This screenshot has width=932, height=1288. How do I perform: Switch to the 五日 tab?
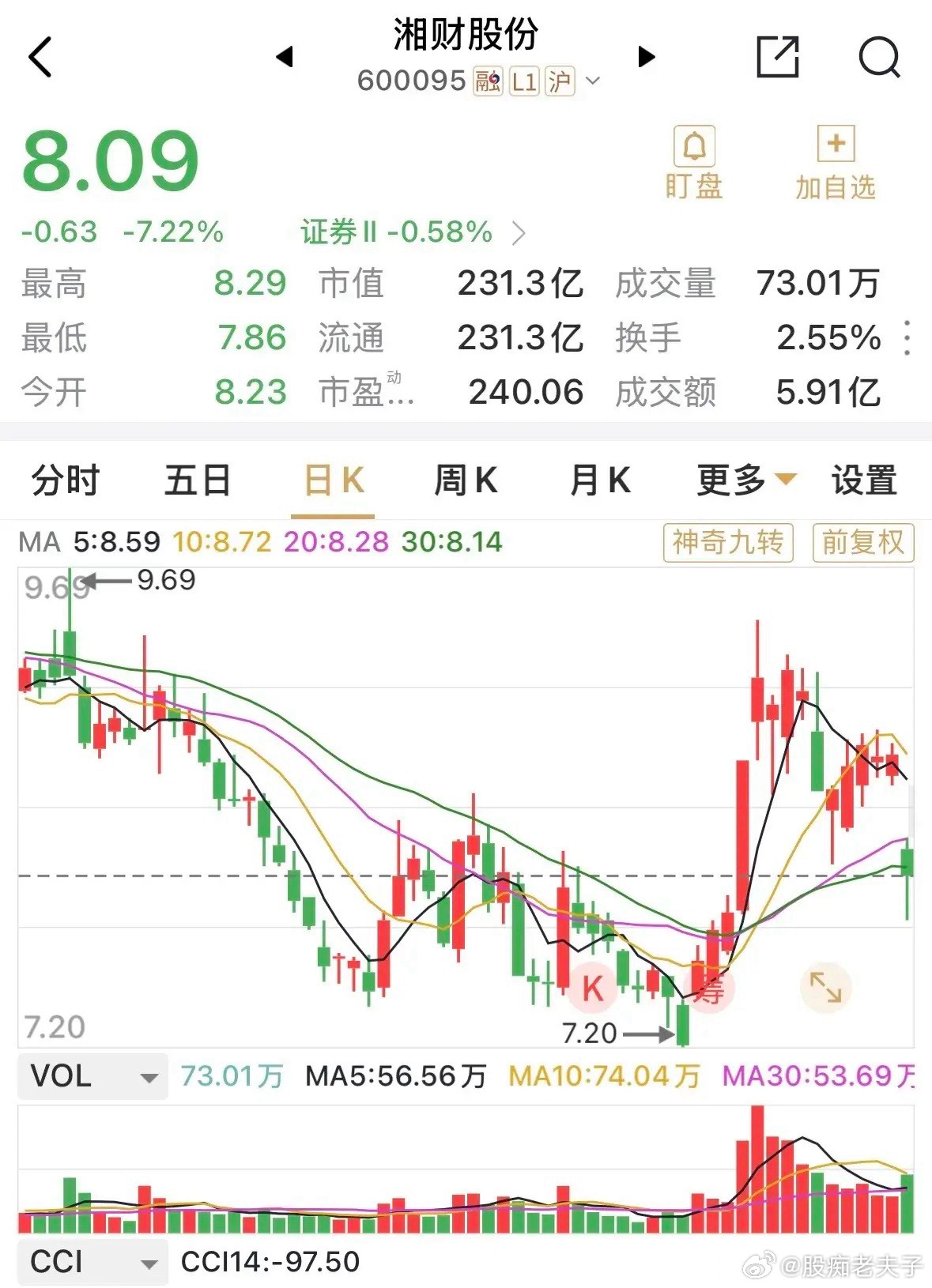coord(198,480)
